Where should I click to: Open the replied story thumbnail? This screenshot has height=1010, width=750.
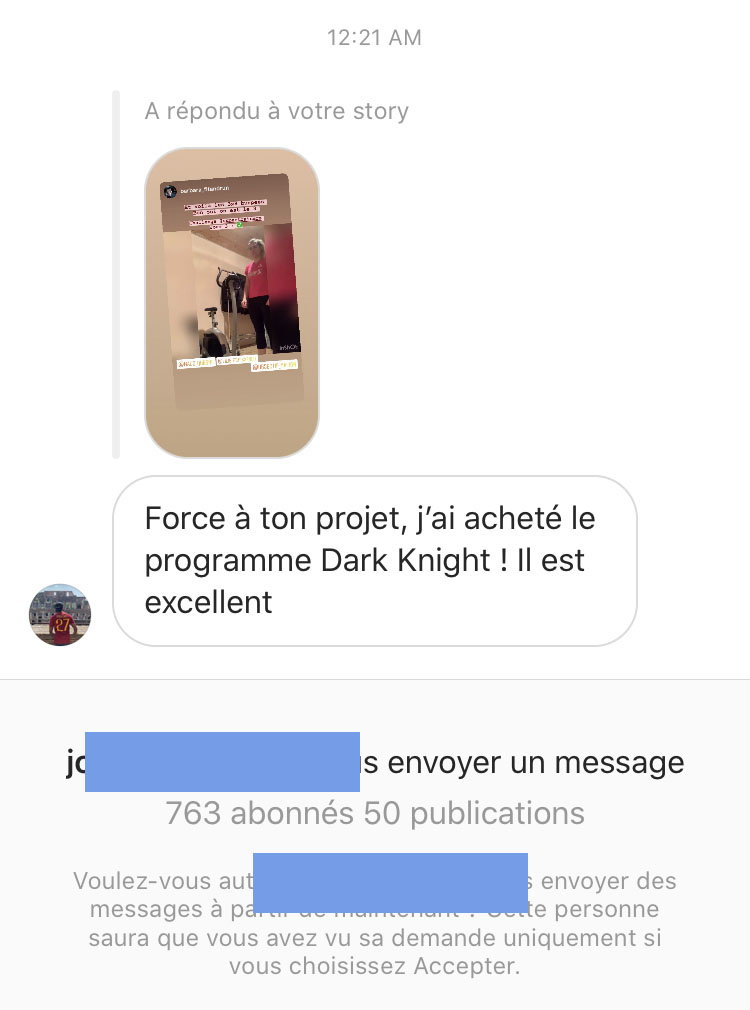pyautogui.click(x=232, y=302)
